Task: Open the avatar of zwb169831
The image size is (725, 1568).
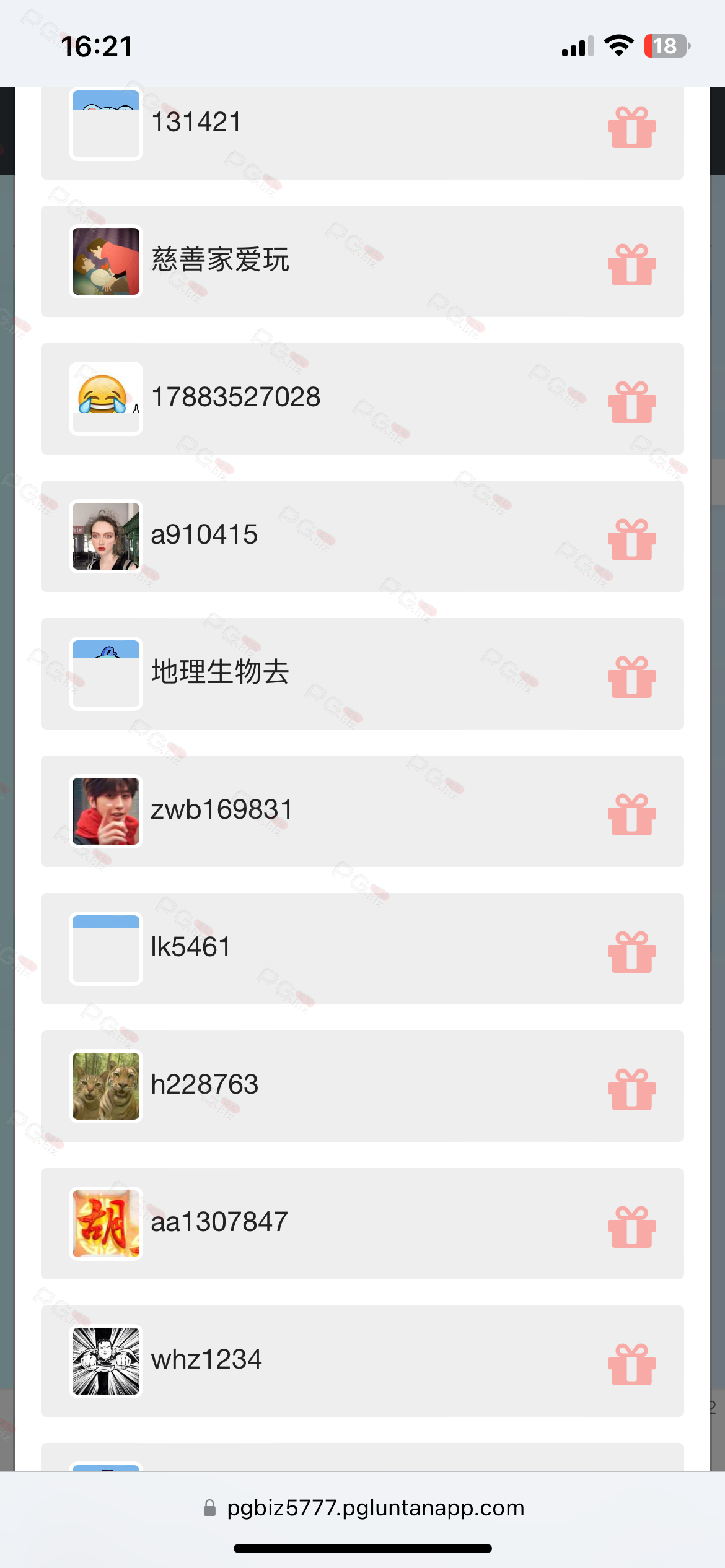Action: click(x=106, y=811)
